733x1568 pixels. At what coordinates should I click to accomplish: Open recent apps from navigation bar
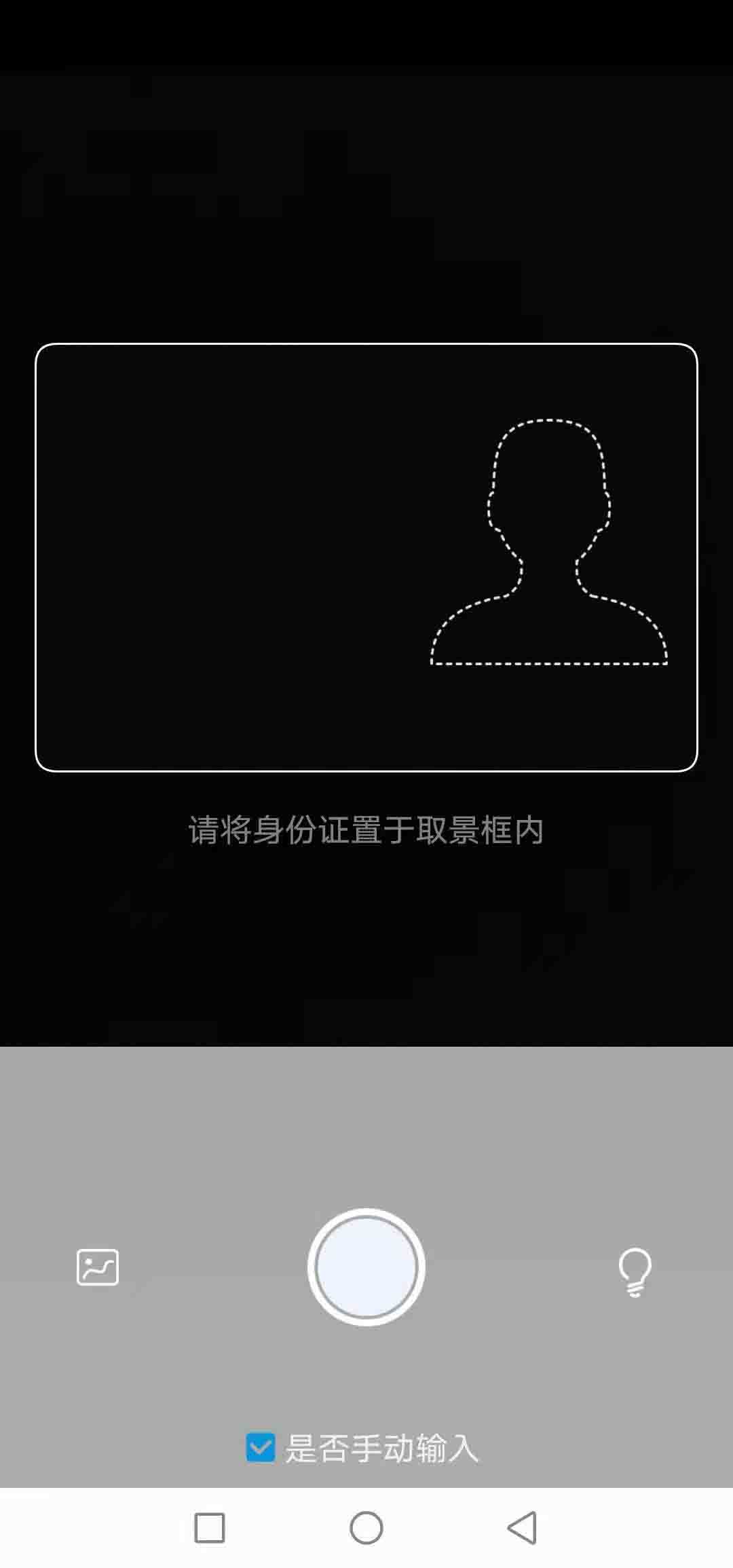[x=210, y=1527]
